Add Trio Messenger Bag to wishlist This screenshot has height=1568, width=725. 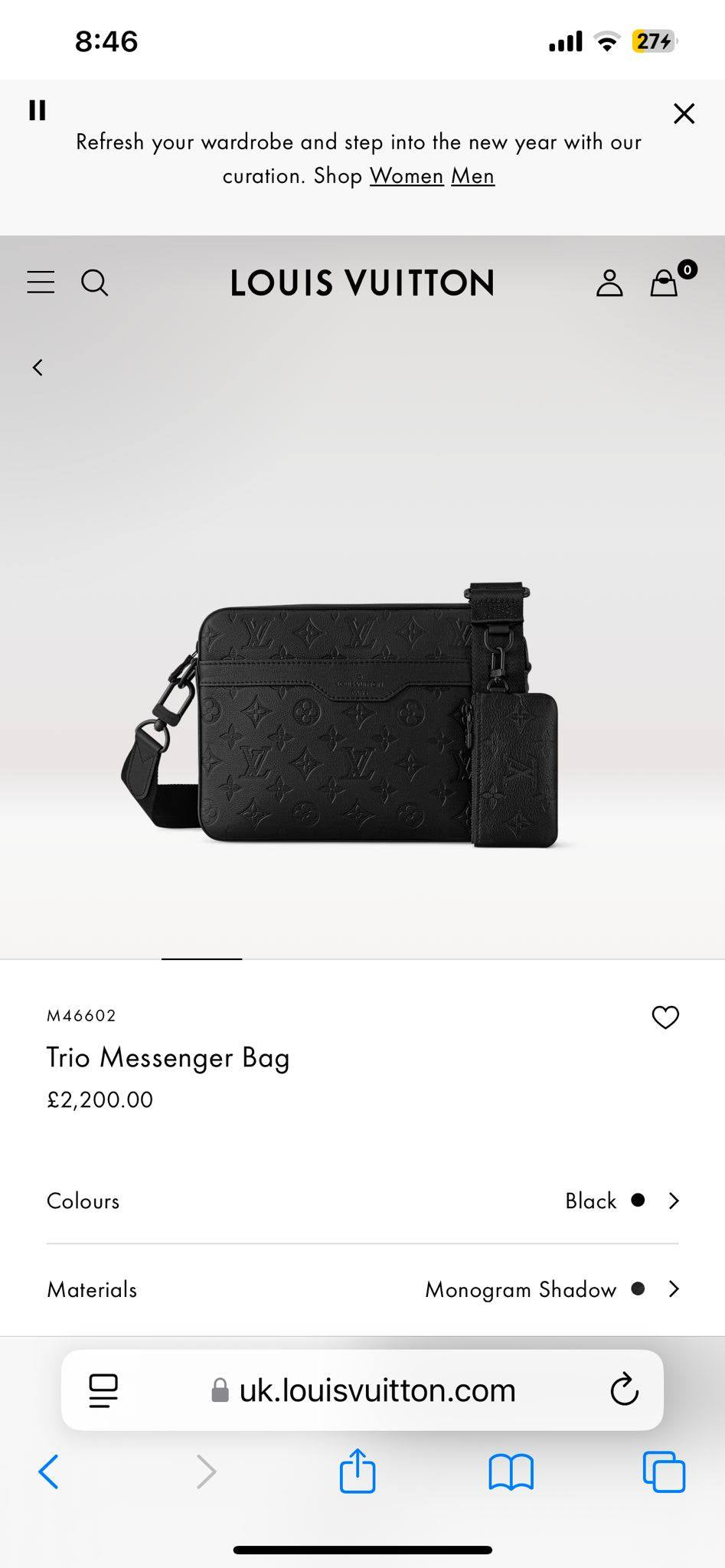[665, 1017]
